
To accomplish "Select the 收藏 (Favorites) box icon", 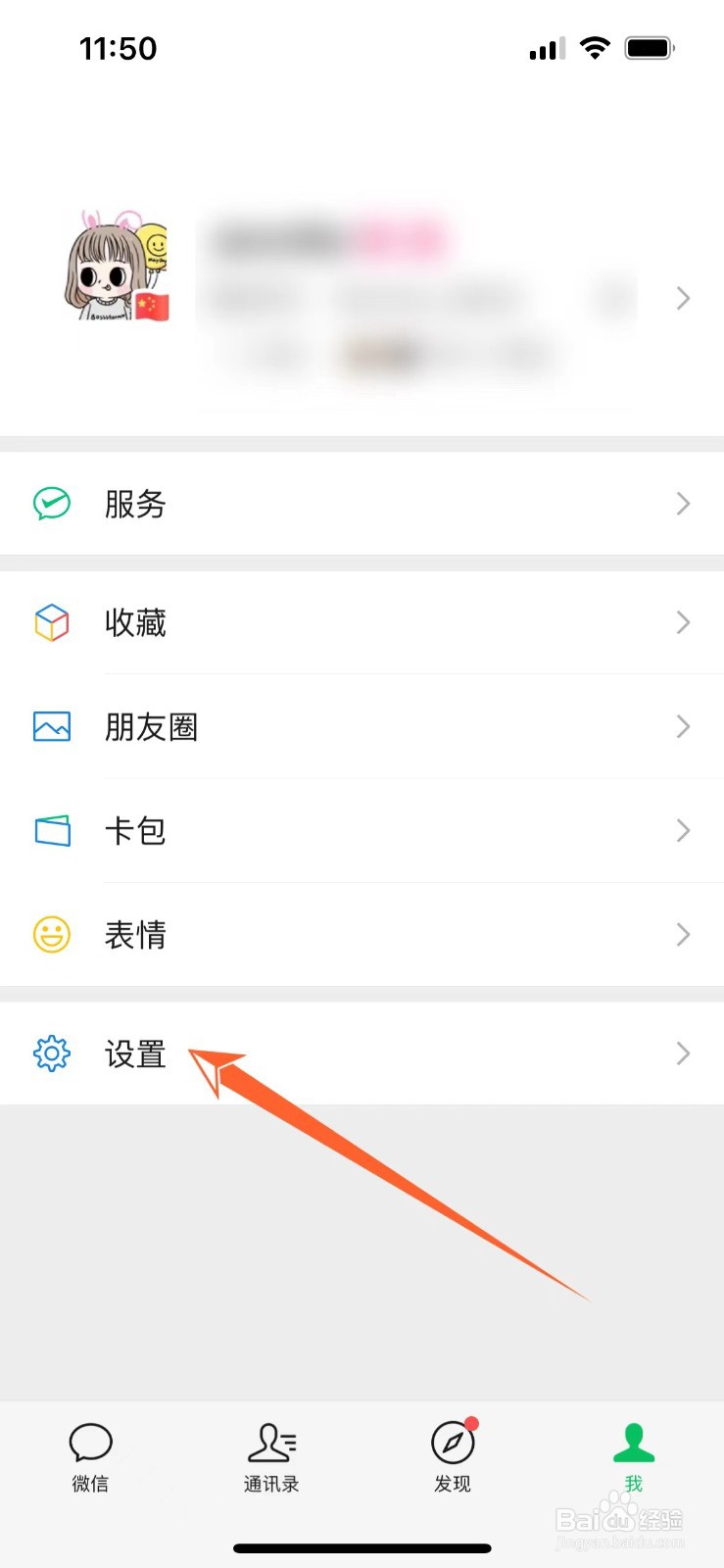I will click(x=51, y=622).
